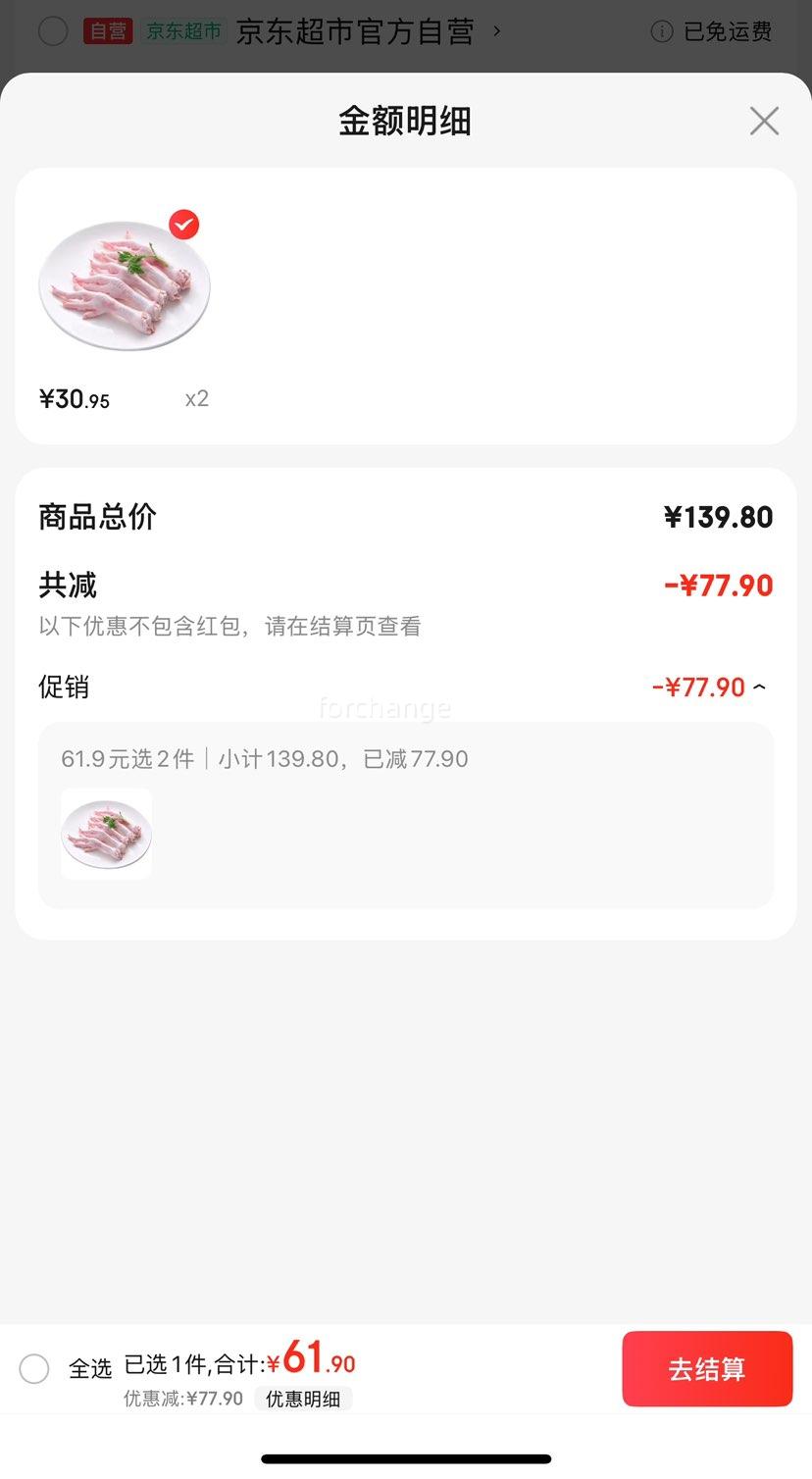Tap the small product image in promotion box
This screenshot has height=1479, width=812.
point(106,834)
